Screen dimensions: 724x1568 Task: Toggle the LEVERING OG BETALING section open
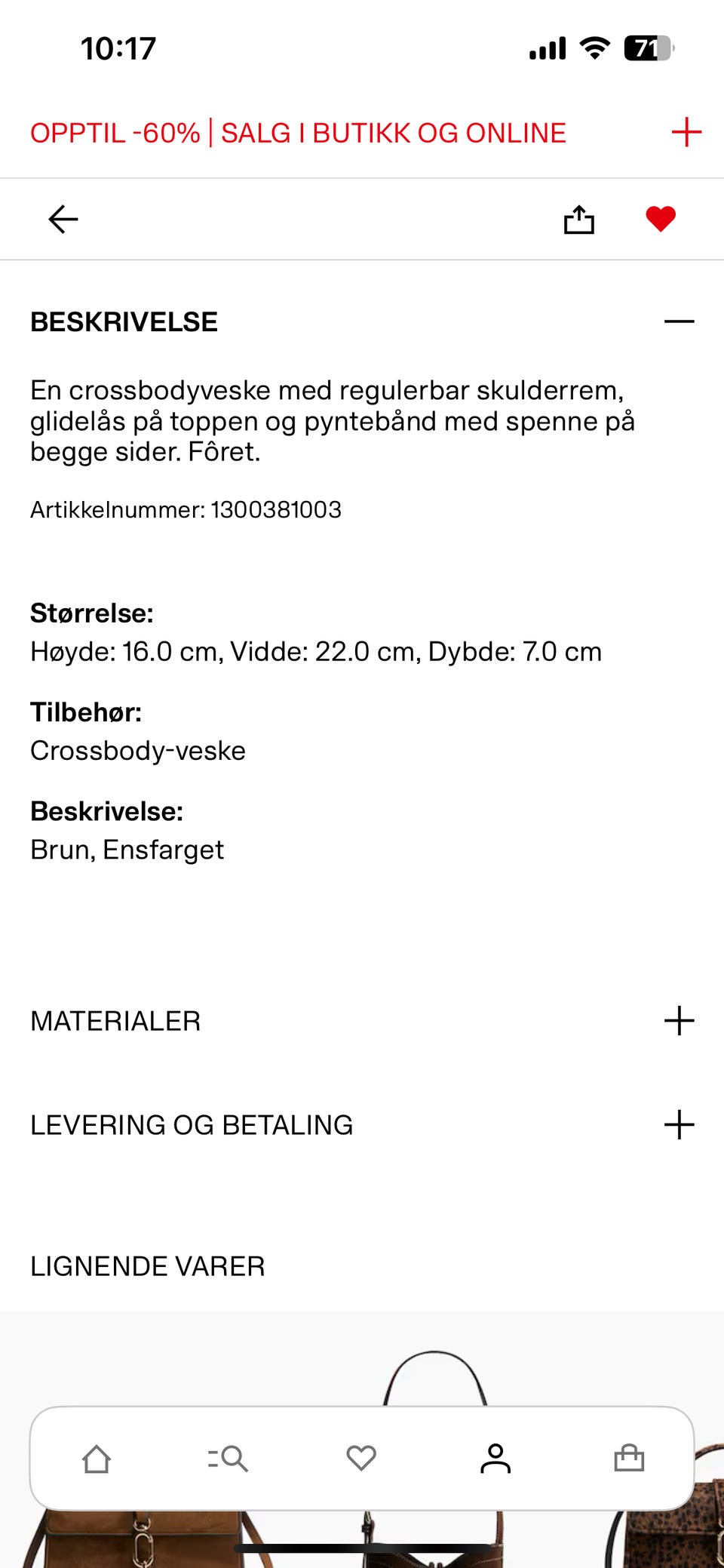(x=681, y=1124)
